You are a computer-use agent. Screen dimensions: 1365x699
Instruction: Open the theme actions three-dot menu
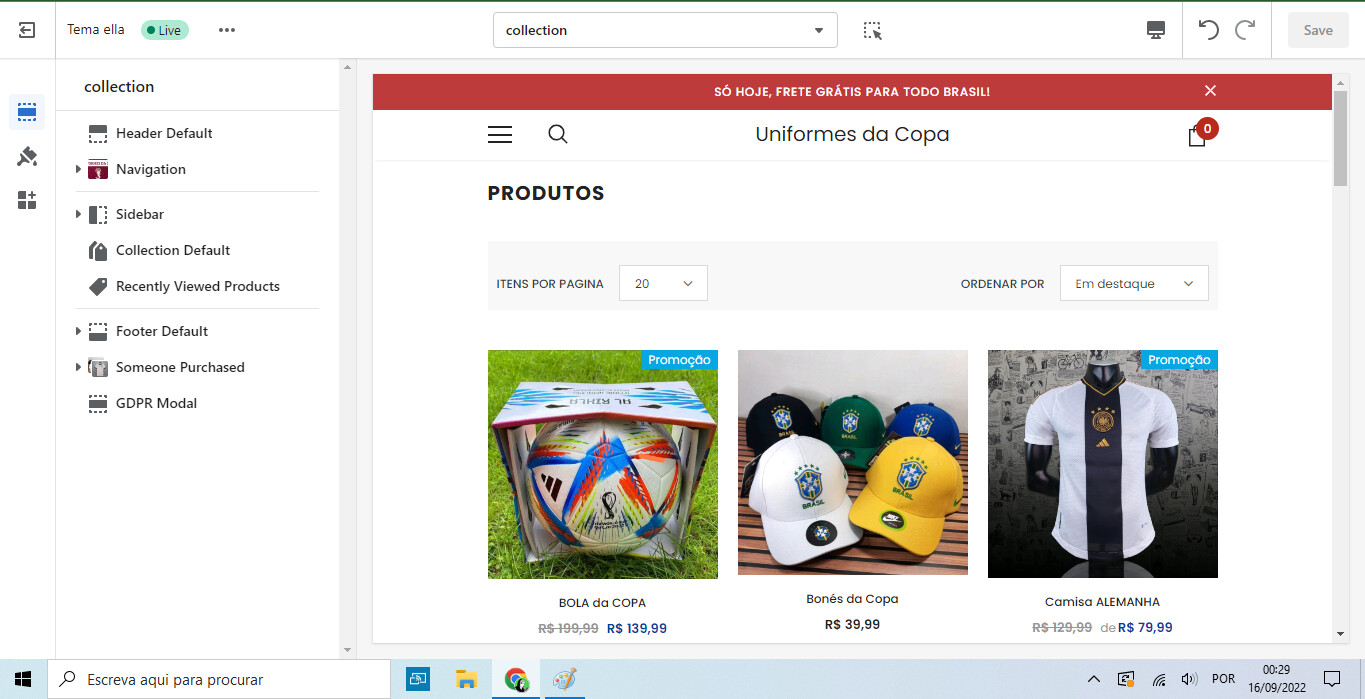pos(227,30)
